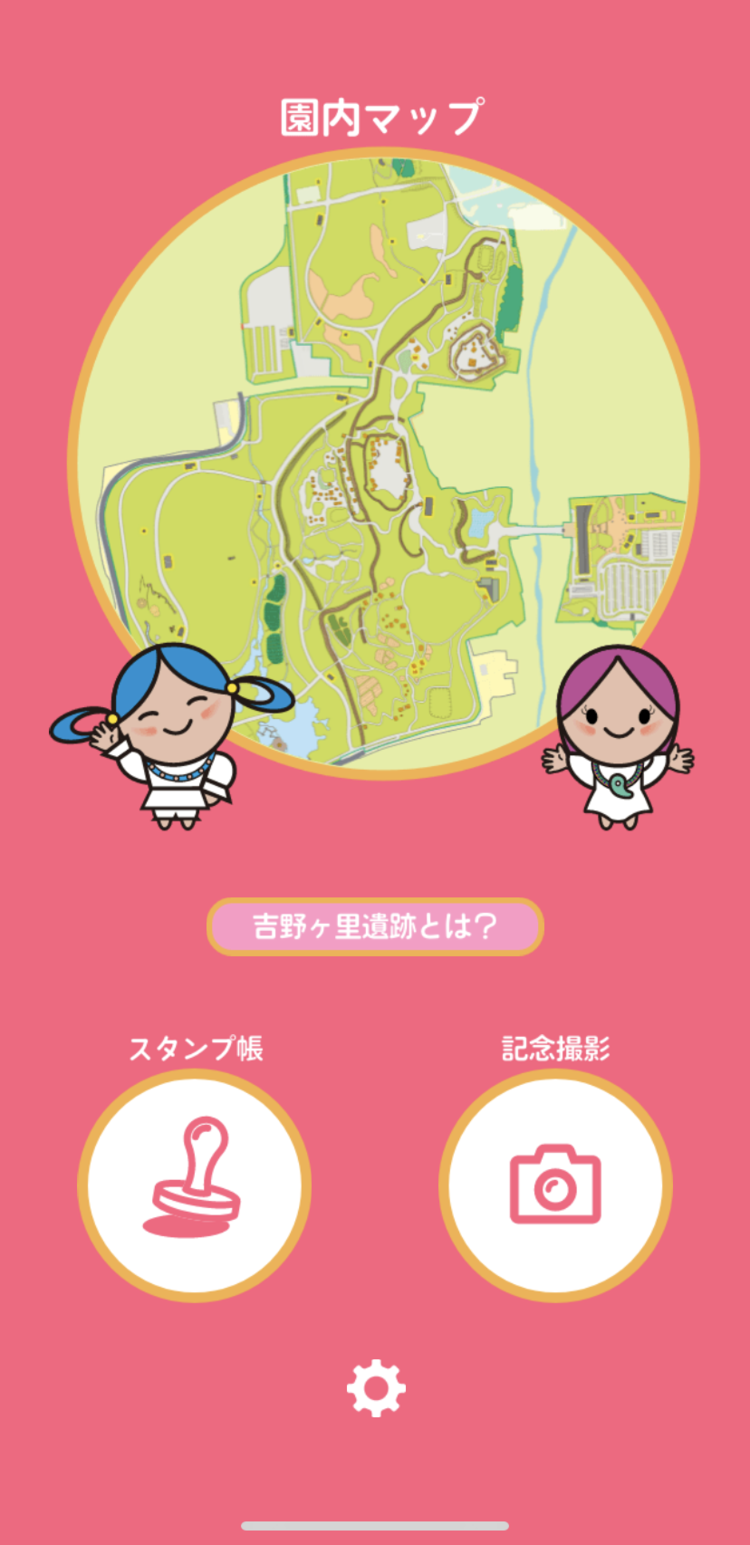Tap the 吉野ヶ里遺跡とは? button
The image size is (750, 1545).
[375, 927]
